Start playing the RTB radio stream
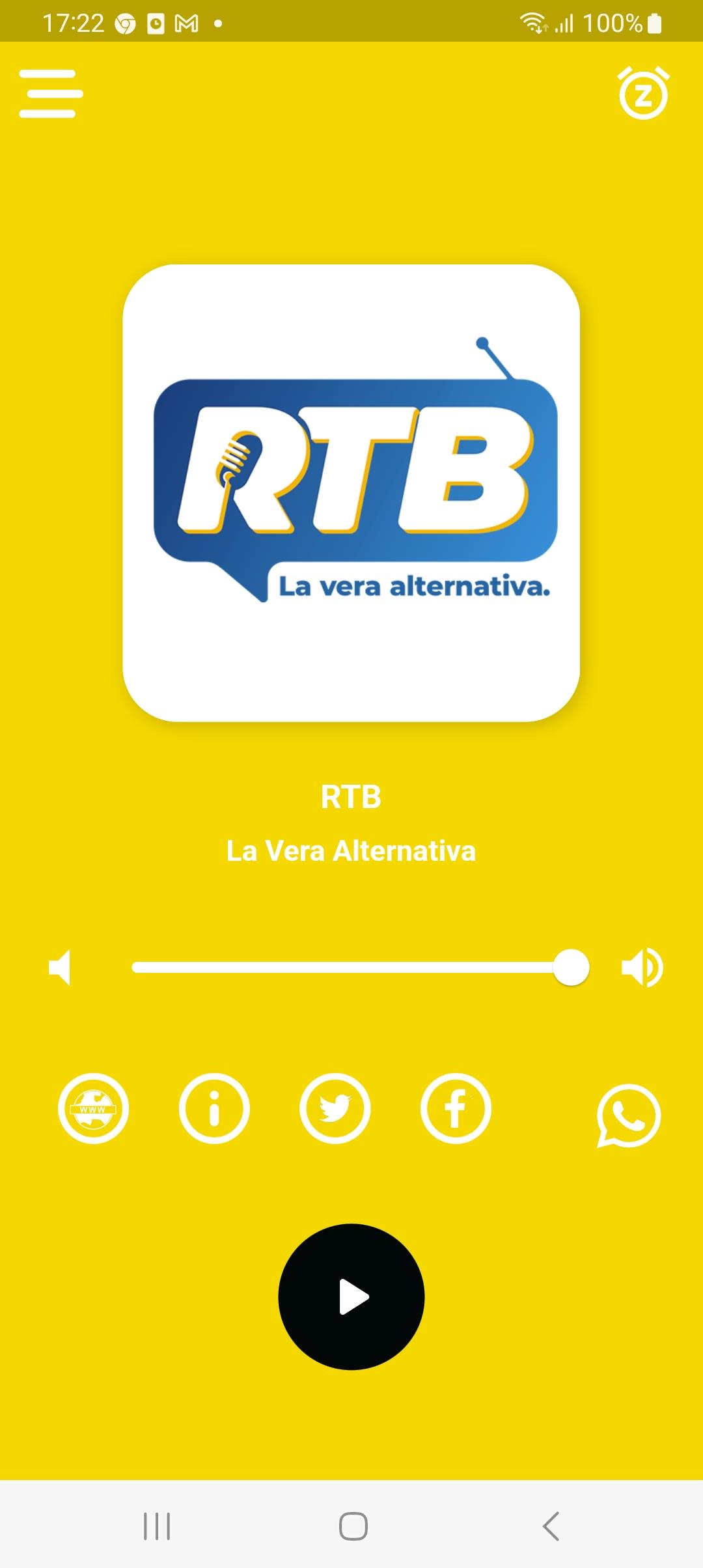Image resolution: width=703 pixels, height=1568 pixels. (351, 1296)
